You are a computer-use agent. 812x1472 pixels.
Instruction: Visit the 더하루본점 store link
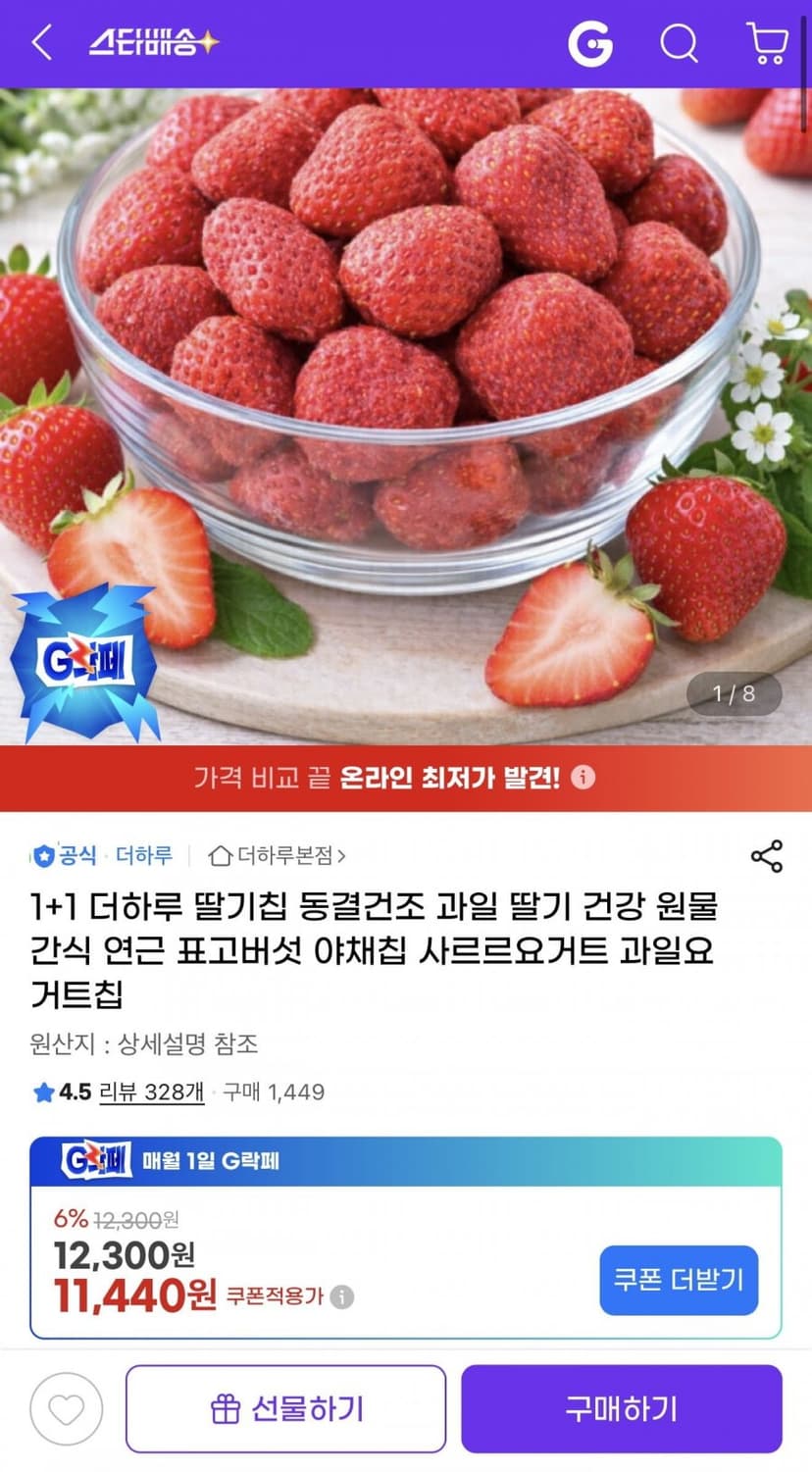278,856
